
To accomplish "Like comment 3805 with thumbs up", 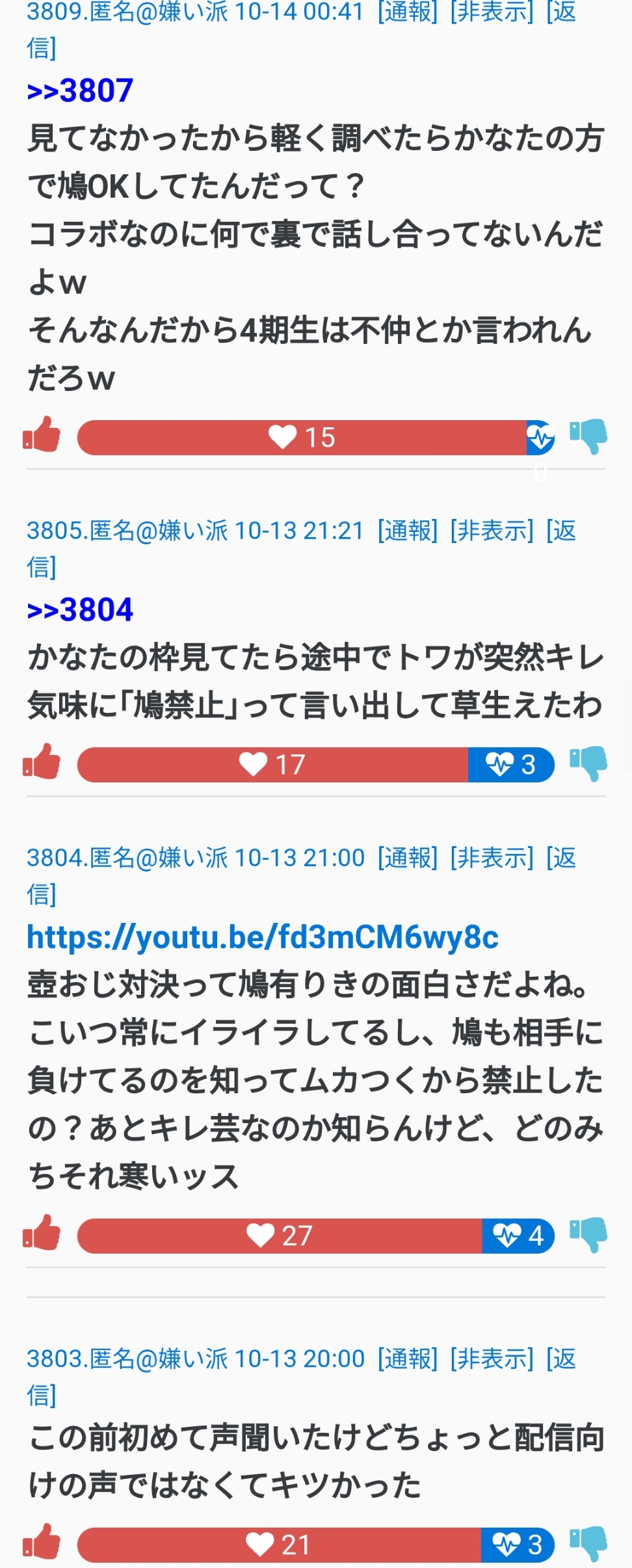I will coord(42,762).
